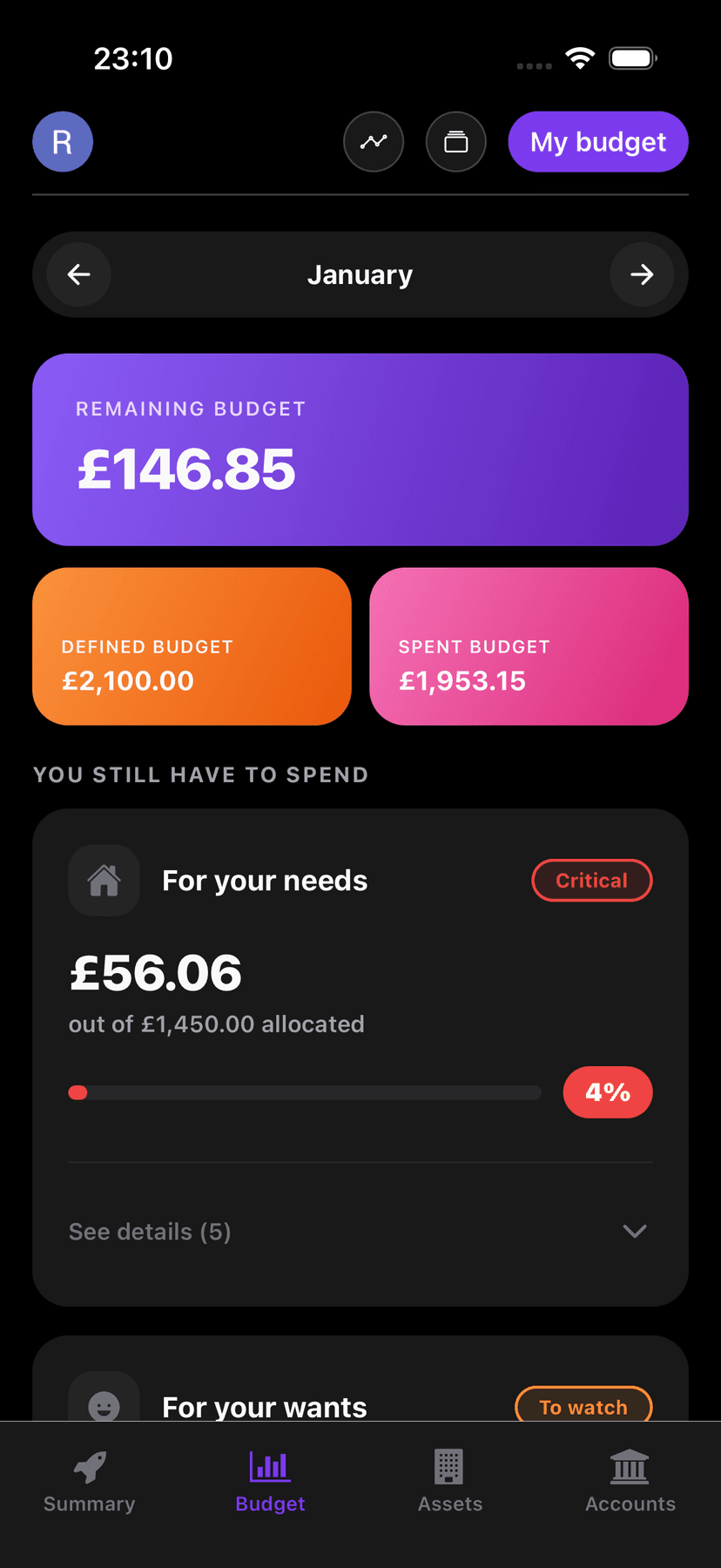Switch to the Accounts tab
721x1568 pixels.
(630, 1481)
